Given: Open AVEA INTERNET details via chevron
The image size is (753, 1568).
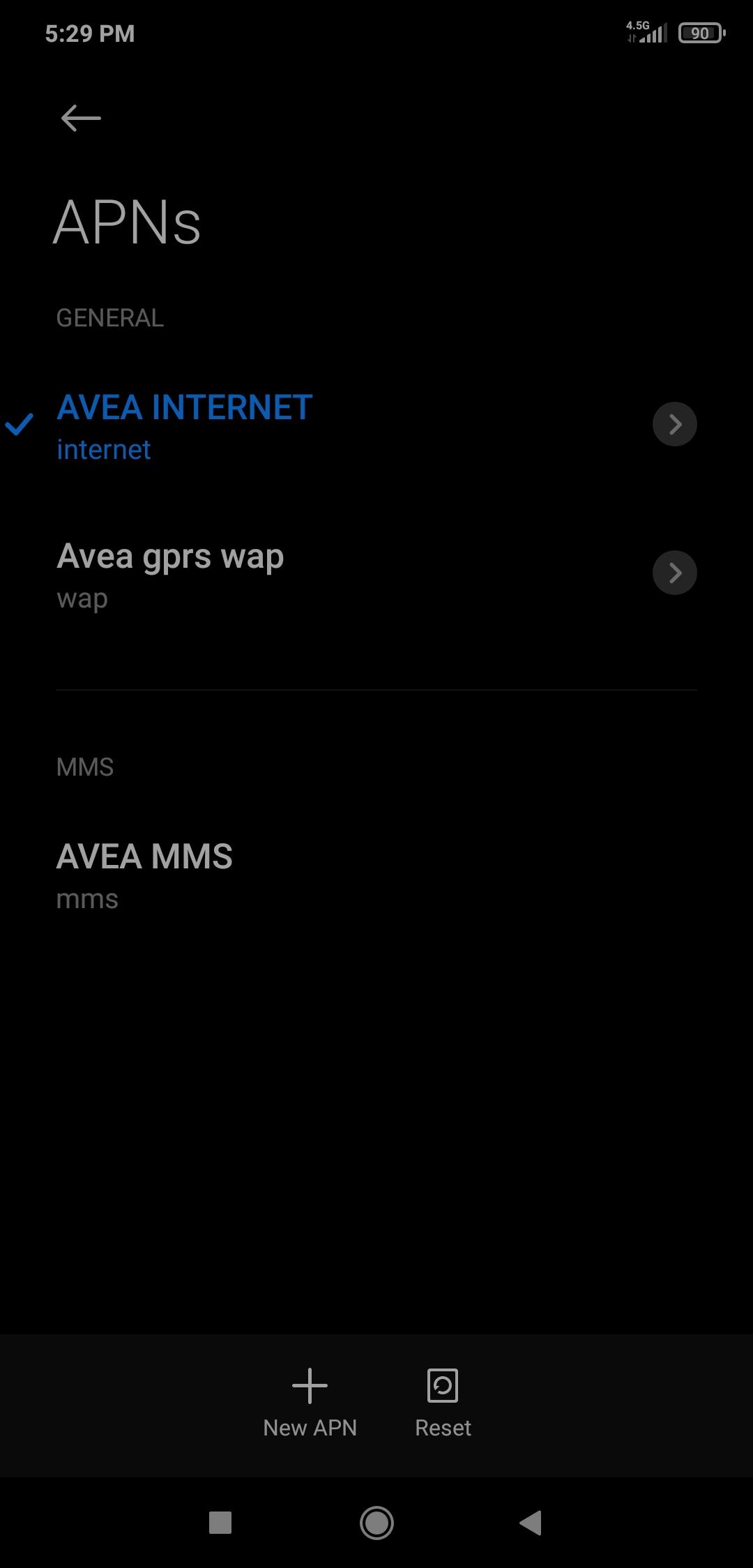Looking at the screenshot, I should pos(674,423).
